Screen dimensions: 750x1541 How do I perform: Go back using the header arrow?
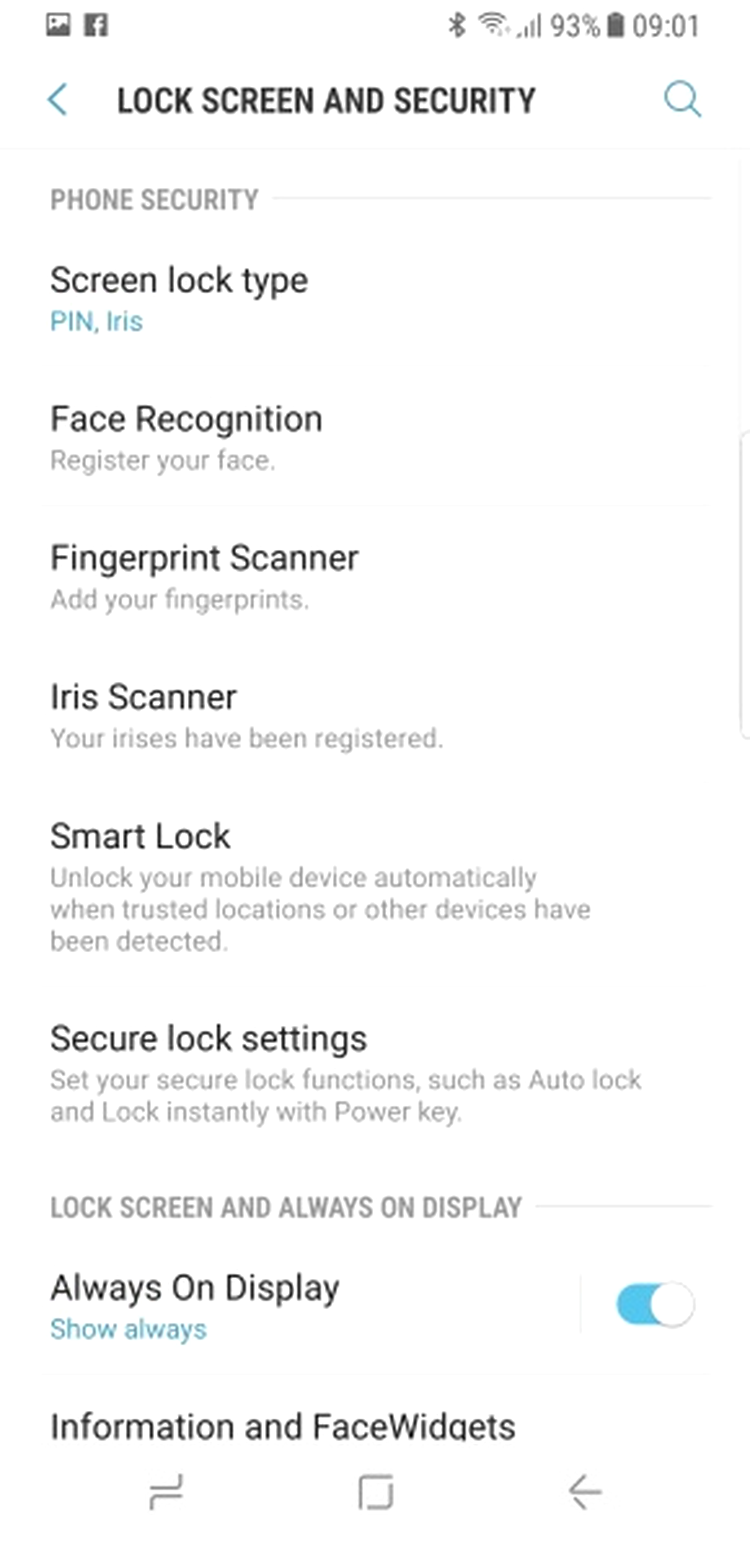58,100
